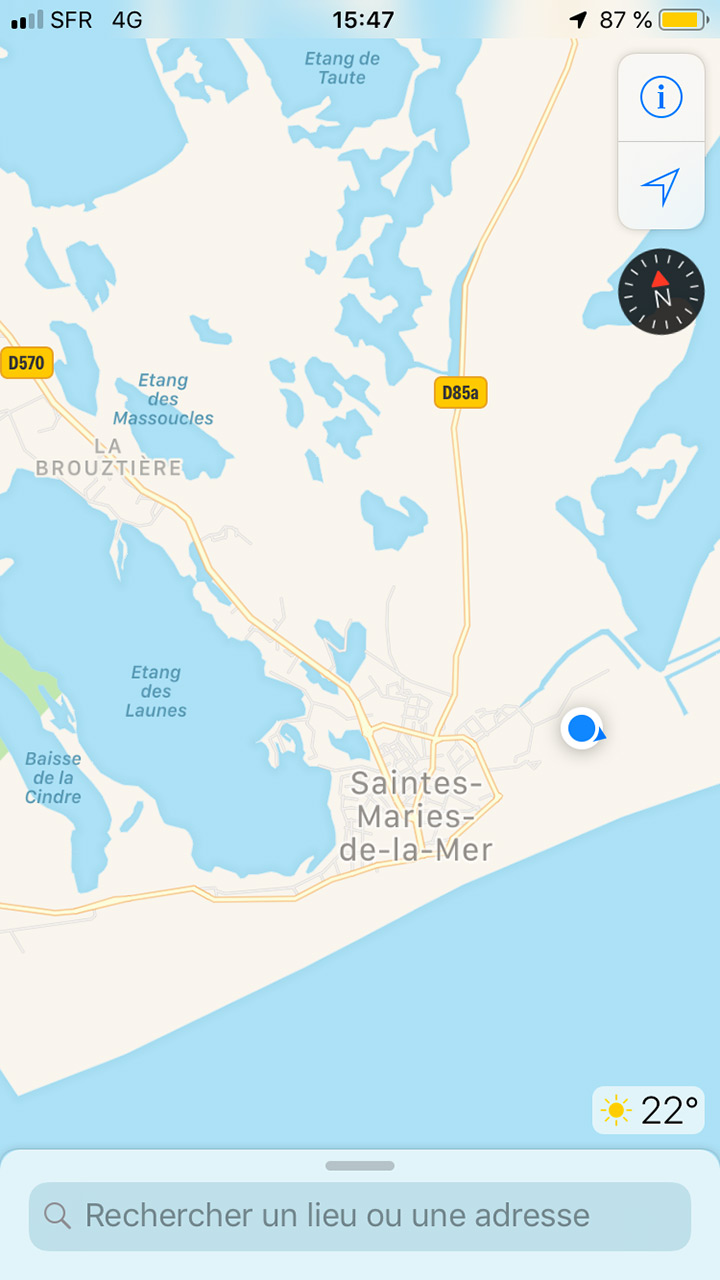720x1280 pixels.
Task: Select the D85a road shield
Action: pos(460,393)
